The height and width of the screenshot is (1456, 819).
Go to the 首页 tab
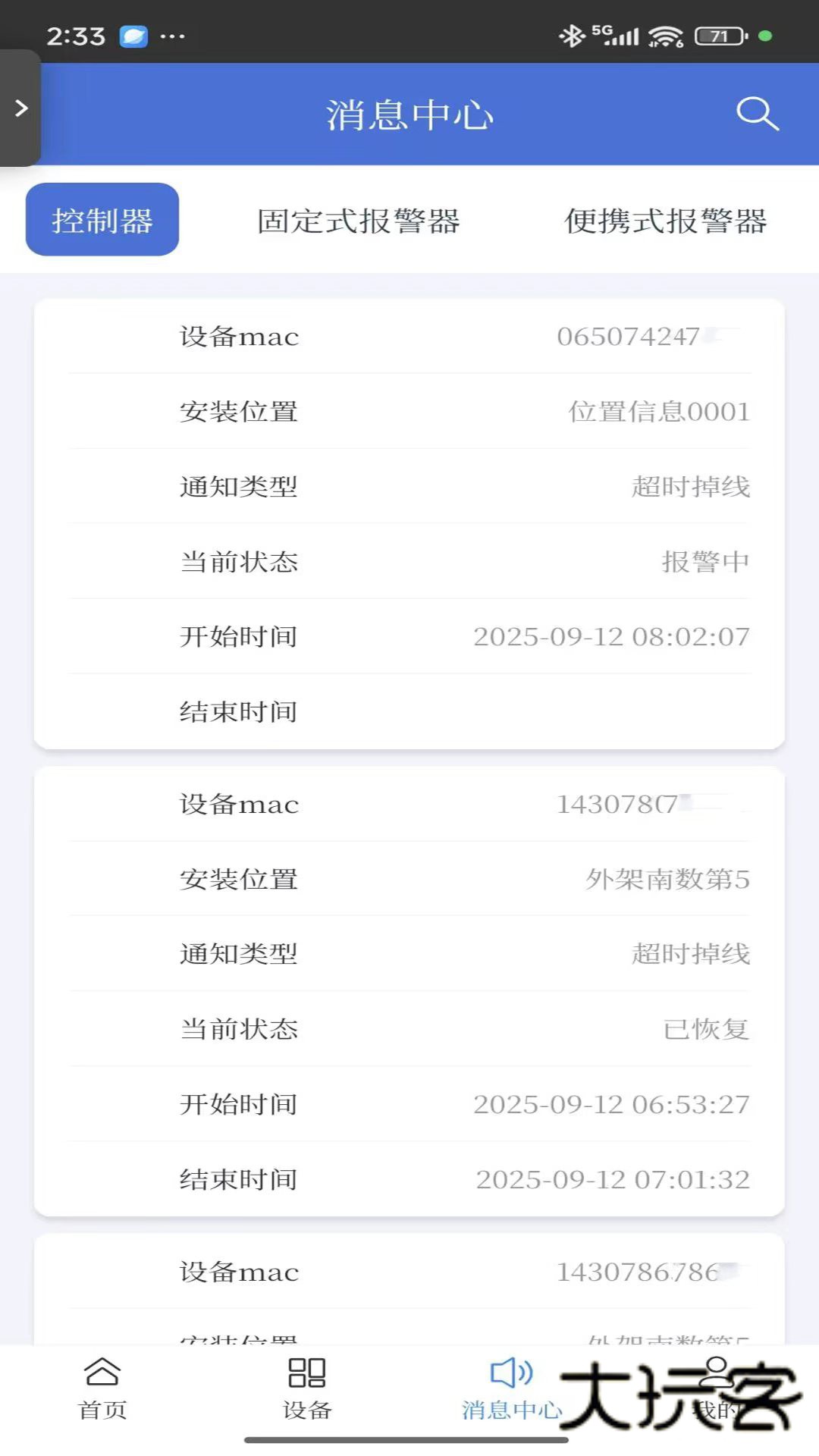point(102,1388)
